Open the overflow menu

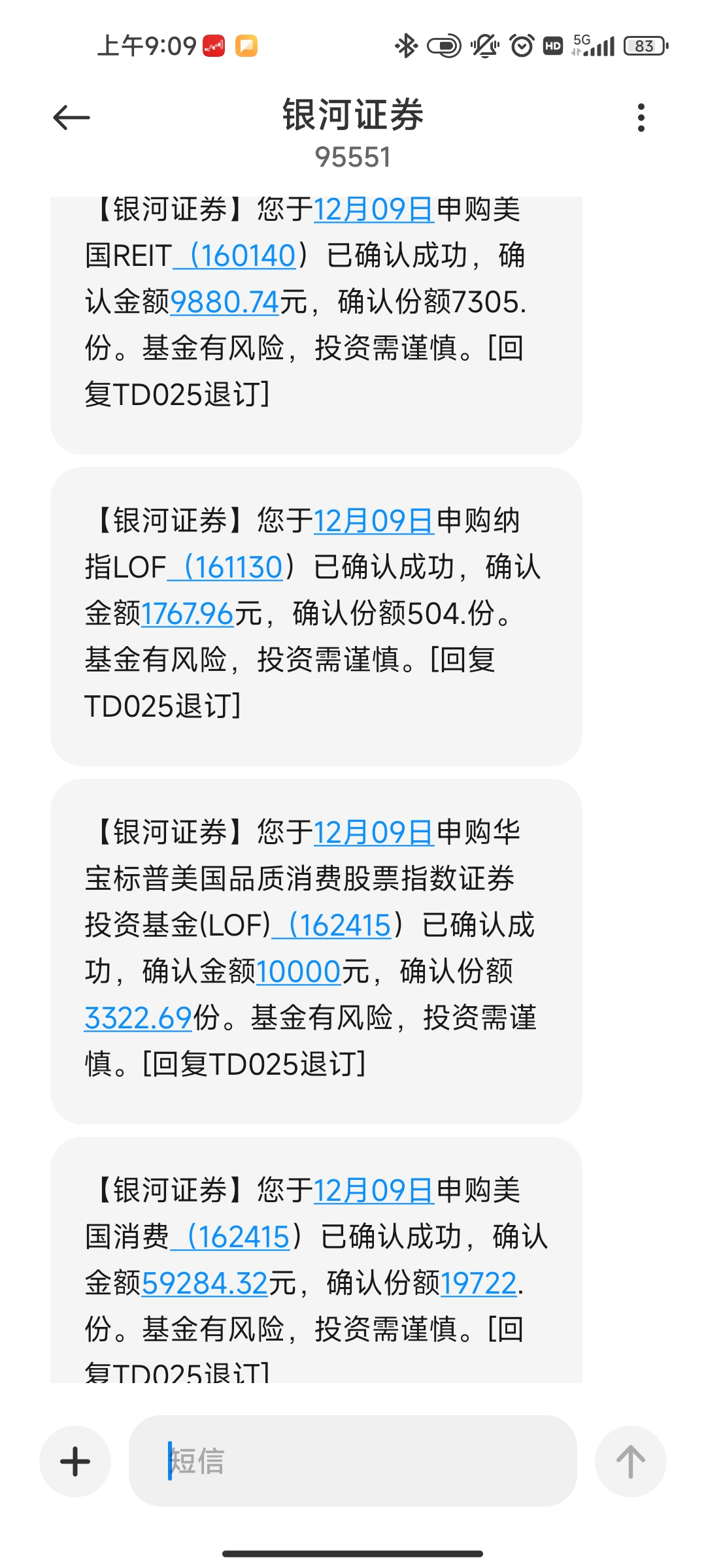(641, 118)
